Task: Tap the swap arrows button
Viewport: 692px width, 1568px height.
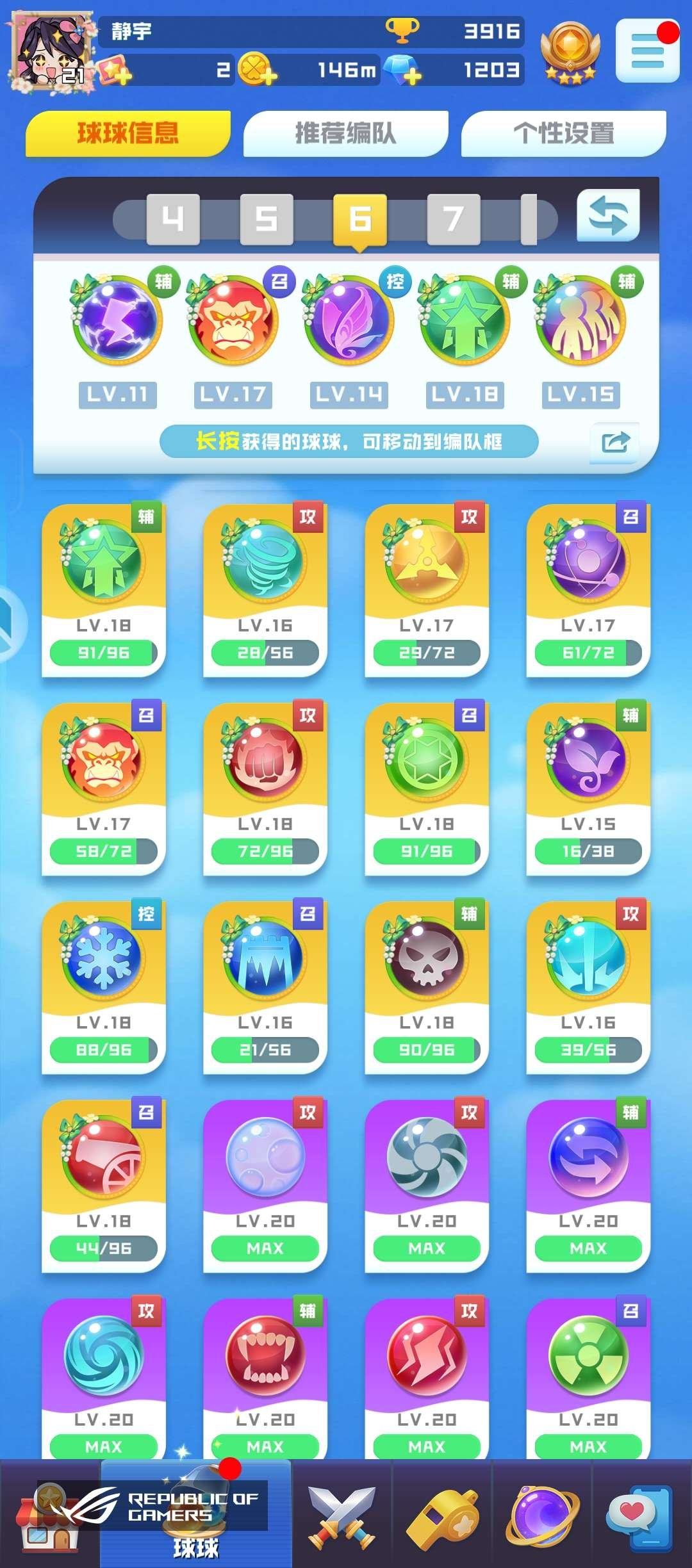Action: pos(608,216)
